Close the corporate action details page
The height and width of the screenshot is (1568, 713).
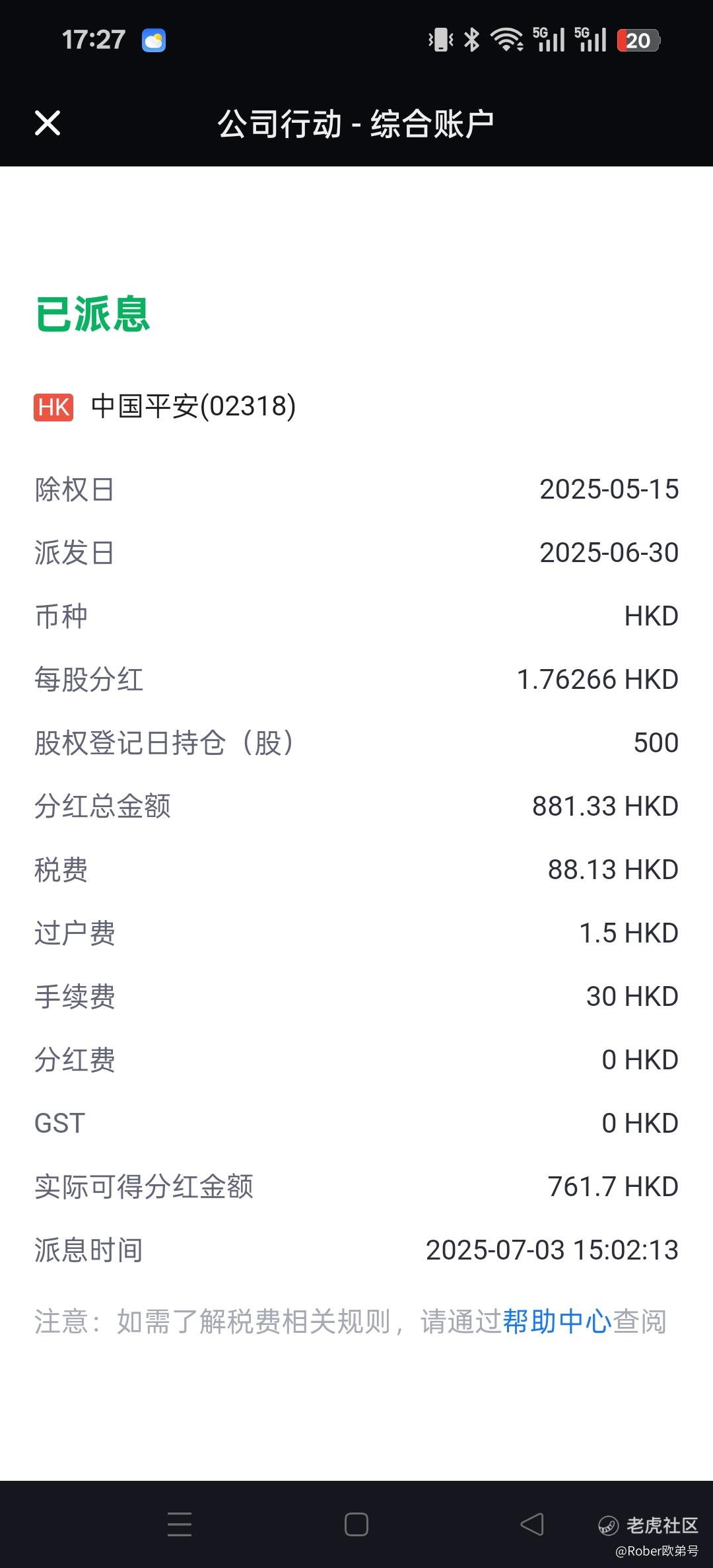pos(48,123)
